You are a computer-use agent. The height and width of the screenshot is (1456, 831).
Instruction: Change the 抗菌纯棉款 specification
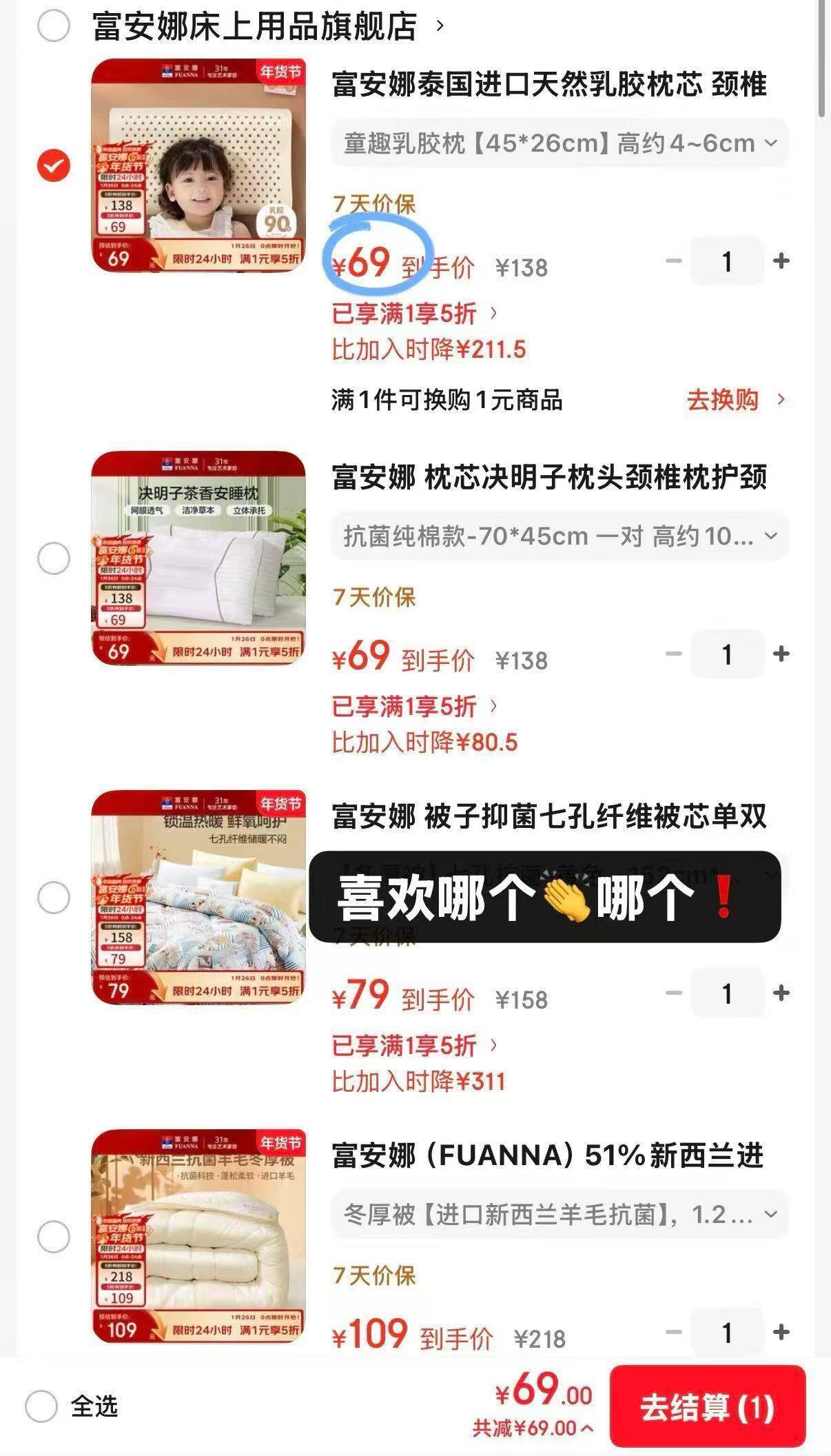coord(560,536)
